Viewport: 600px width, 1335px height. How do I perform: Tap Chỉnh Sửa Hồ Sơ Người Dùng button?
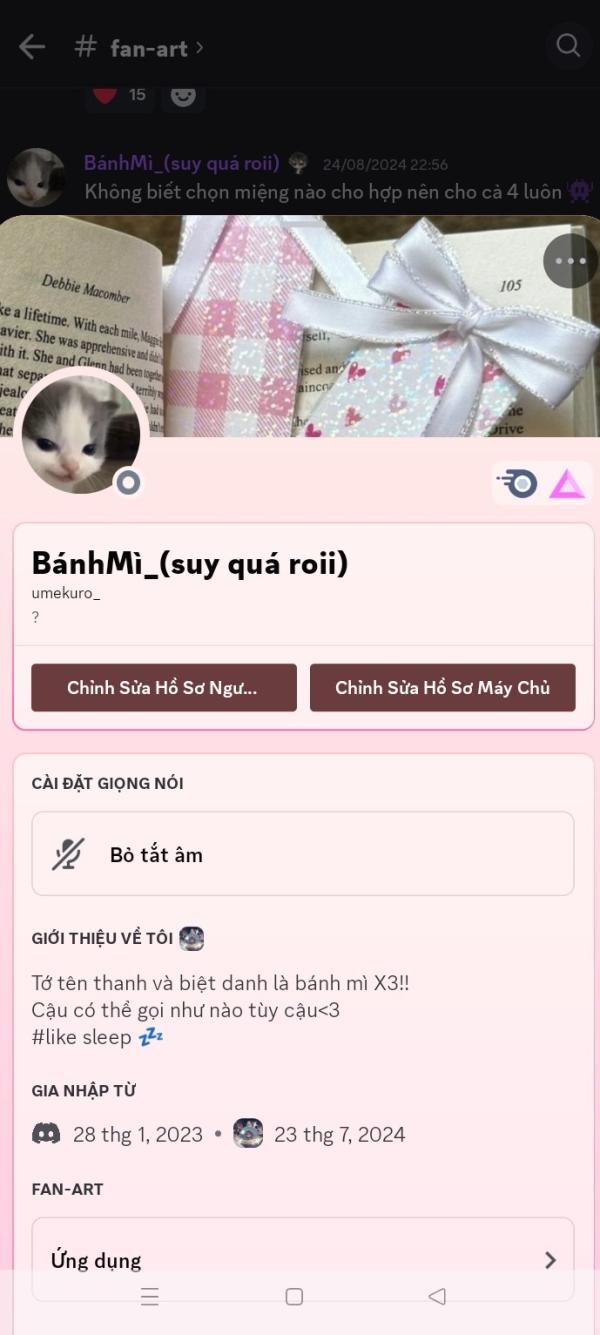[x=164, y=688]
